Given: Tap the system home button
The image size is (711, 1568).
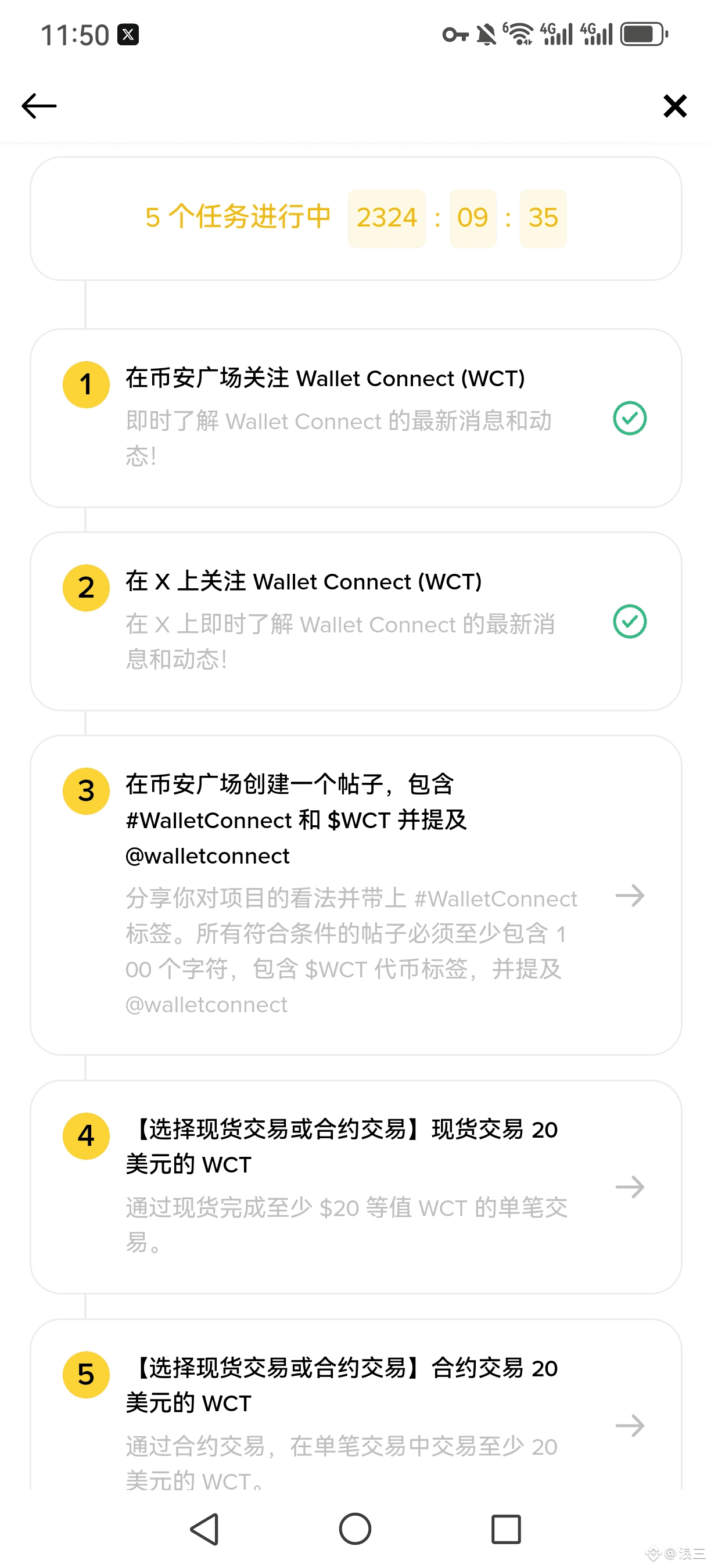Looking at the screenshot, I should (x=355, y=1529).
